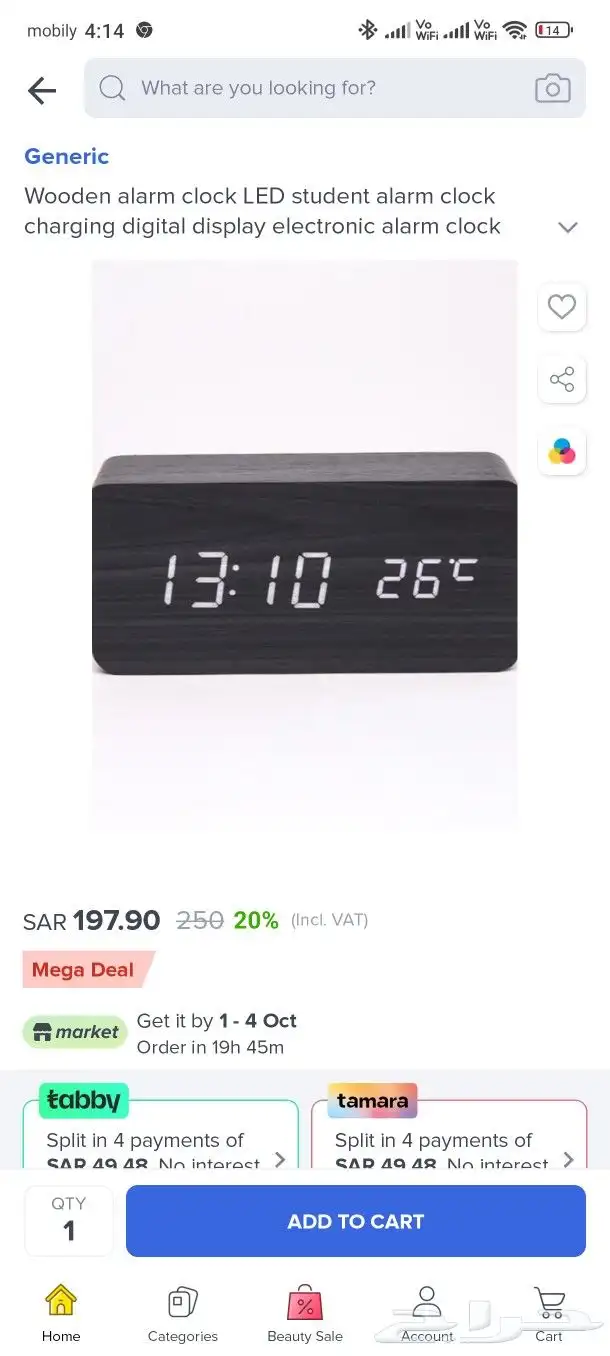
Task: Switch to the Home tab
Action: click(61, 1313)
